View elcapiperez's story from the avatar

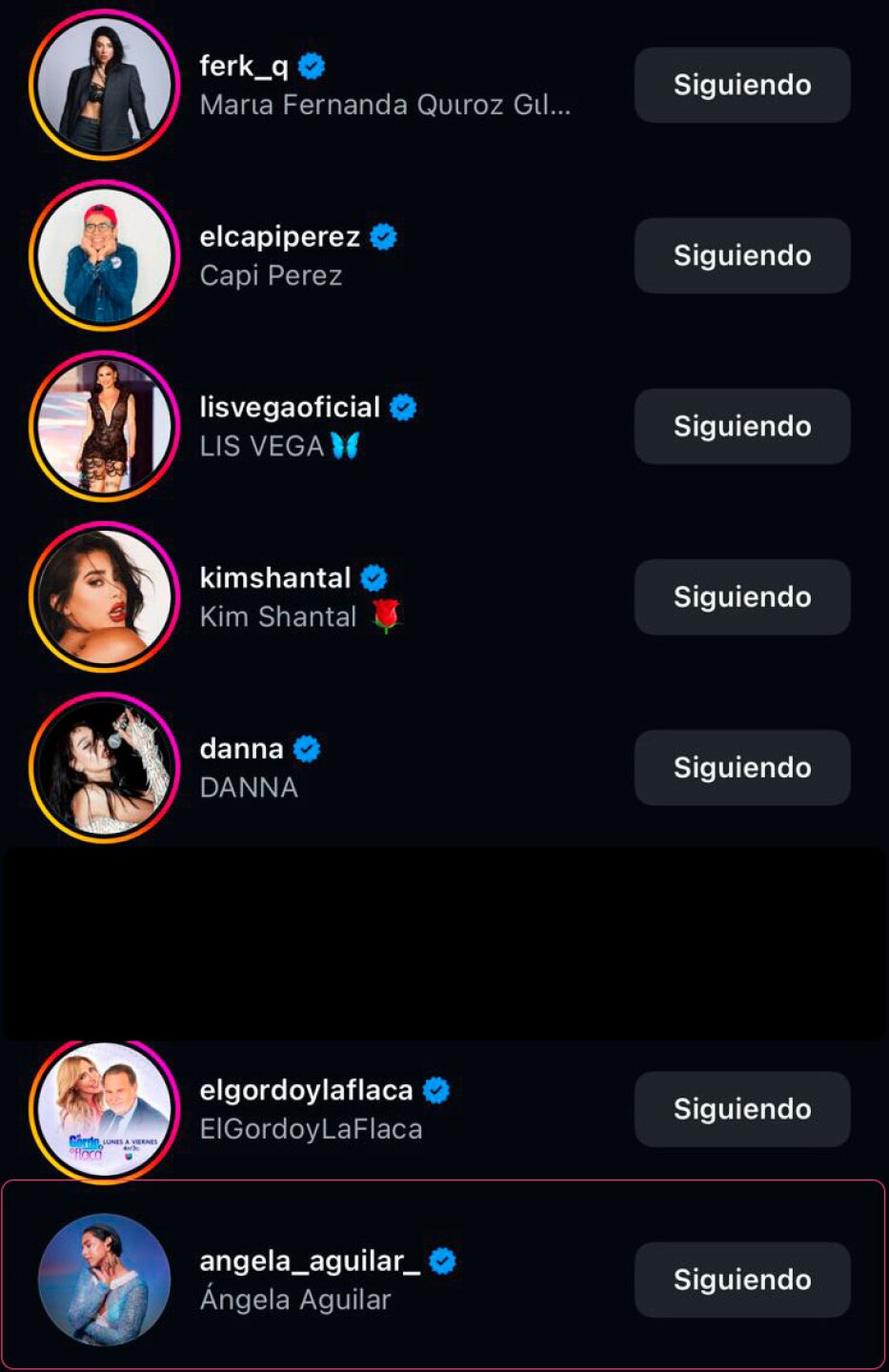(105, 255)
